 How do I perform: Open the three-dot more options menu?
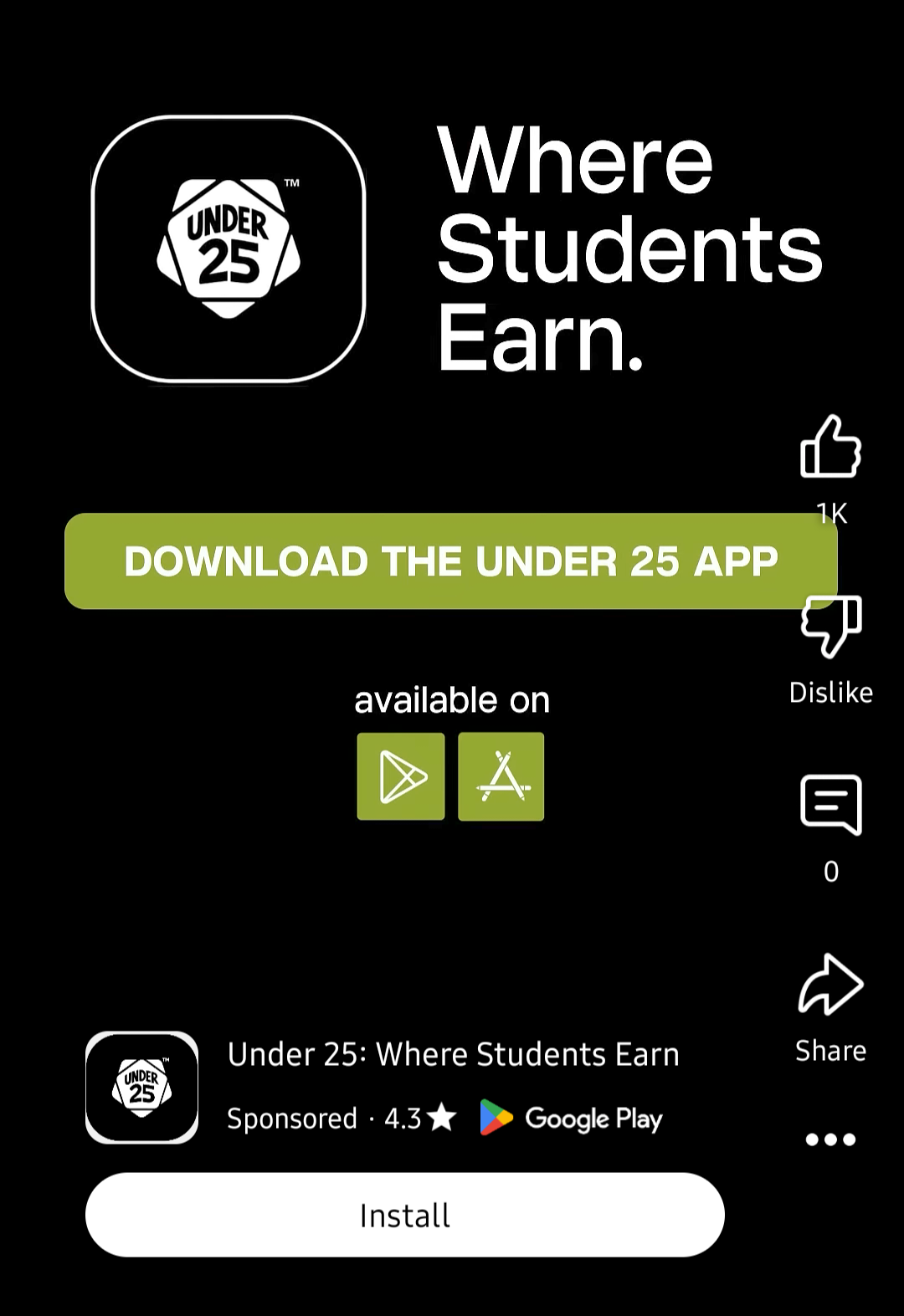point(830,1139)
